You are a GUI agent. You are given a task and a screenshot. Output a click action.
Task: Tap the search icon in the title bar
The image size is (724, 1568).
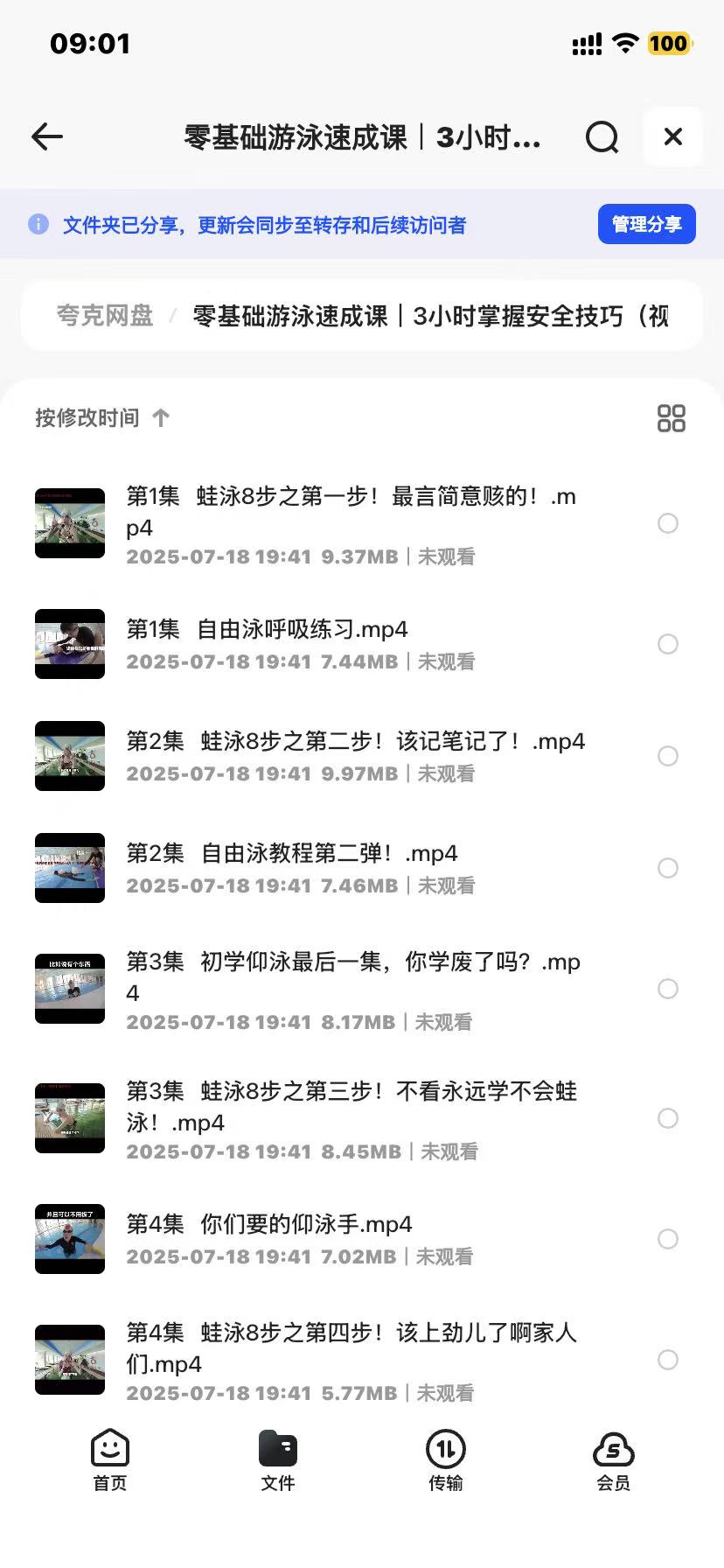pos(602,136)
